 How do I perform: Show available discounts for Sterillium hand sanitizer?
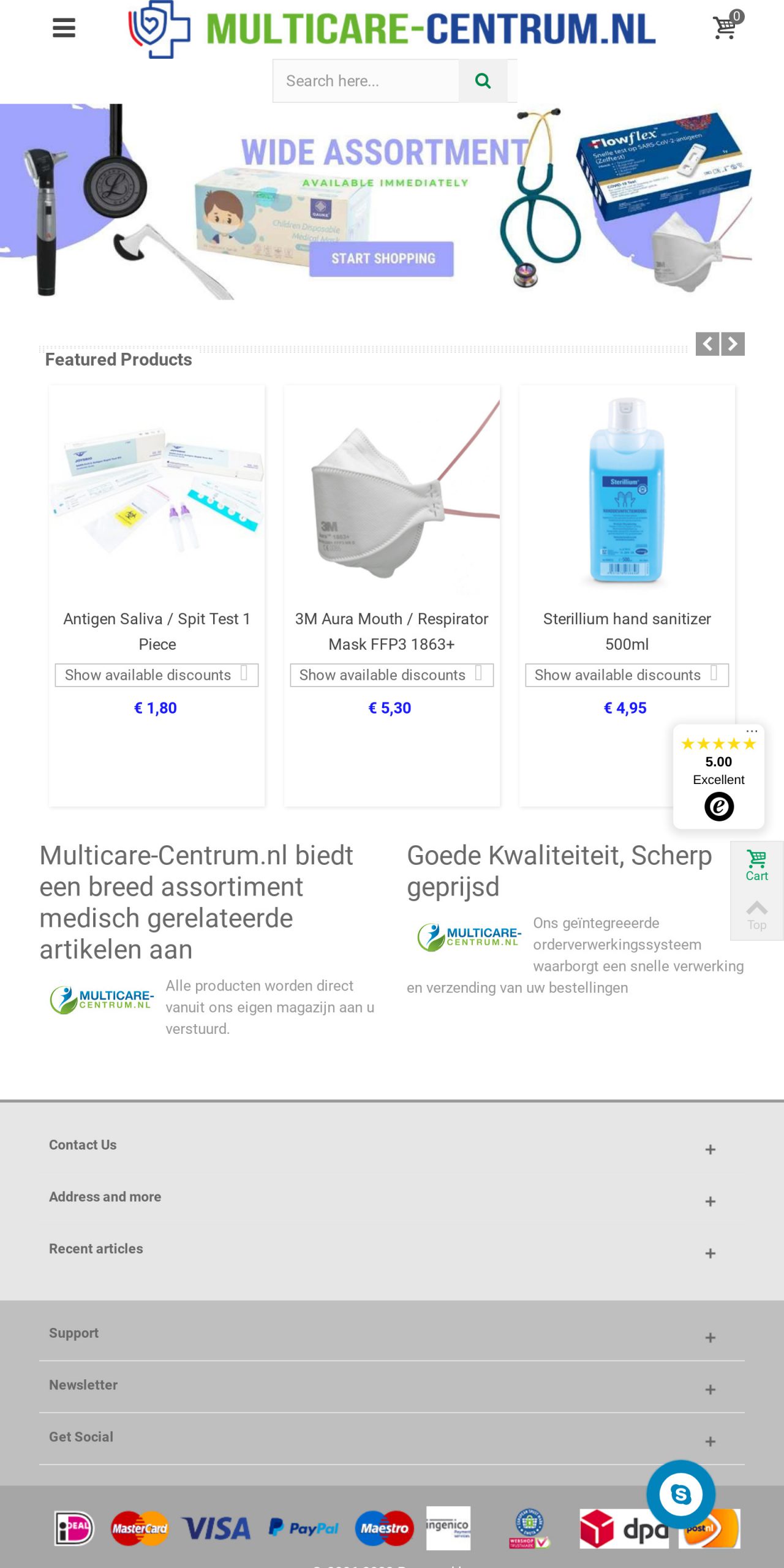click(626, 675)
